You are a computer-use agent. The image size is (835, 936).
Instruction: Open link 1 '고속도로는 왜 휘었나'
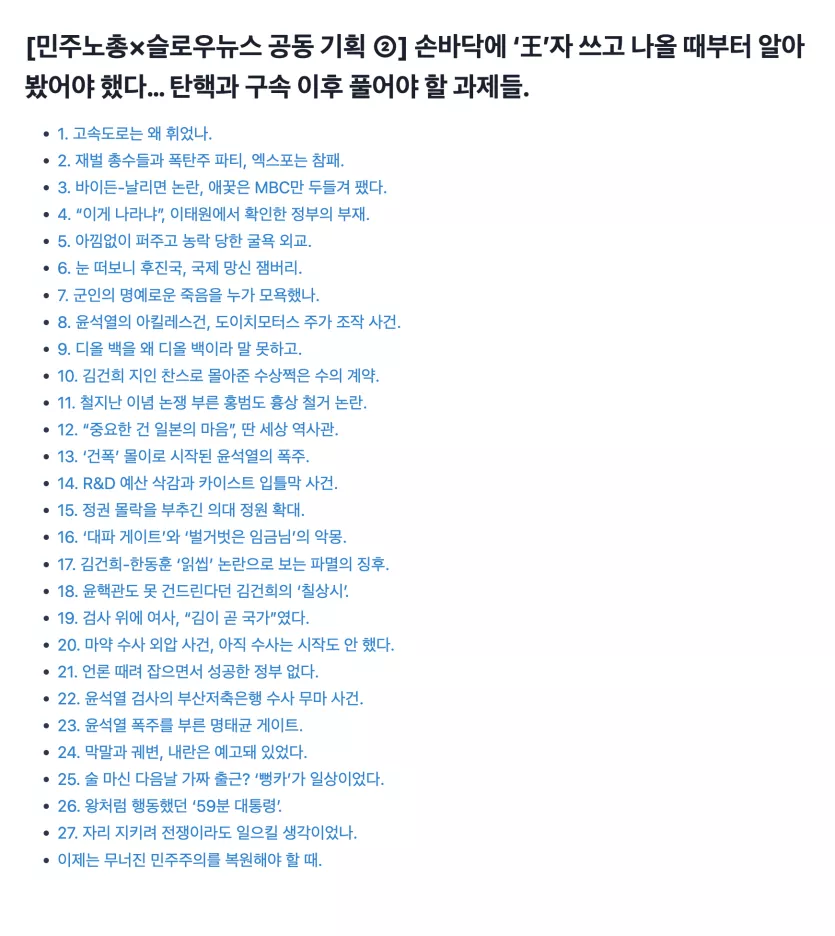point(134,133)
